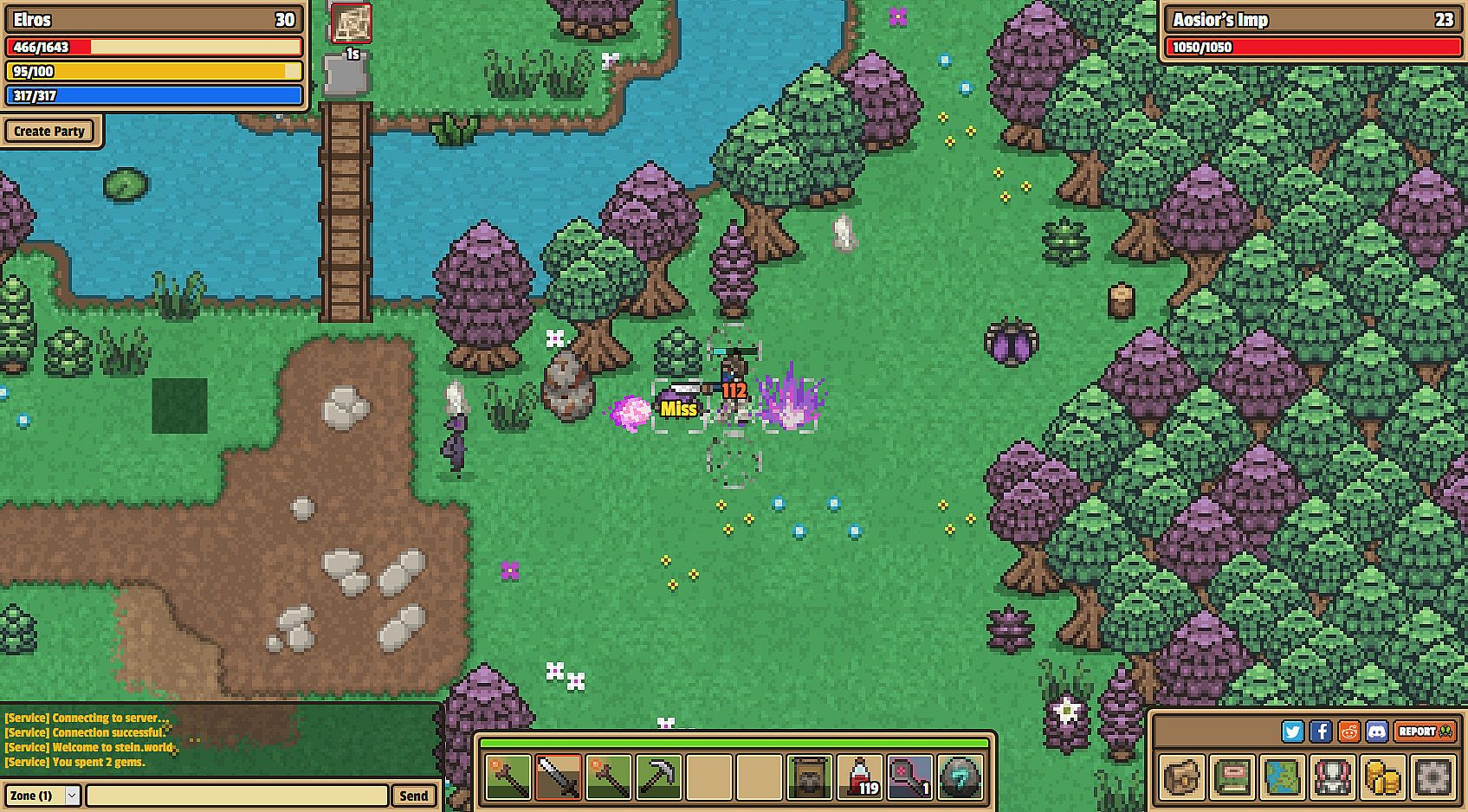Open the Discord link

[1377, 731]
